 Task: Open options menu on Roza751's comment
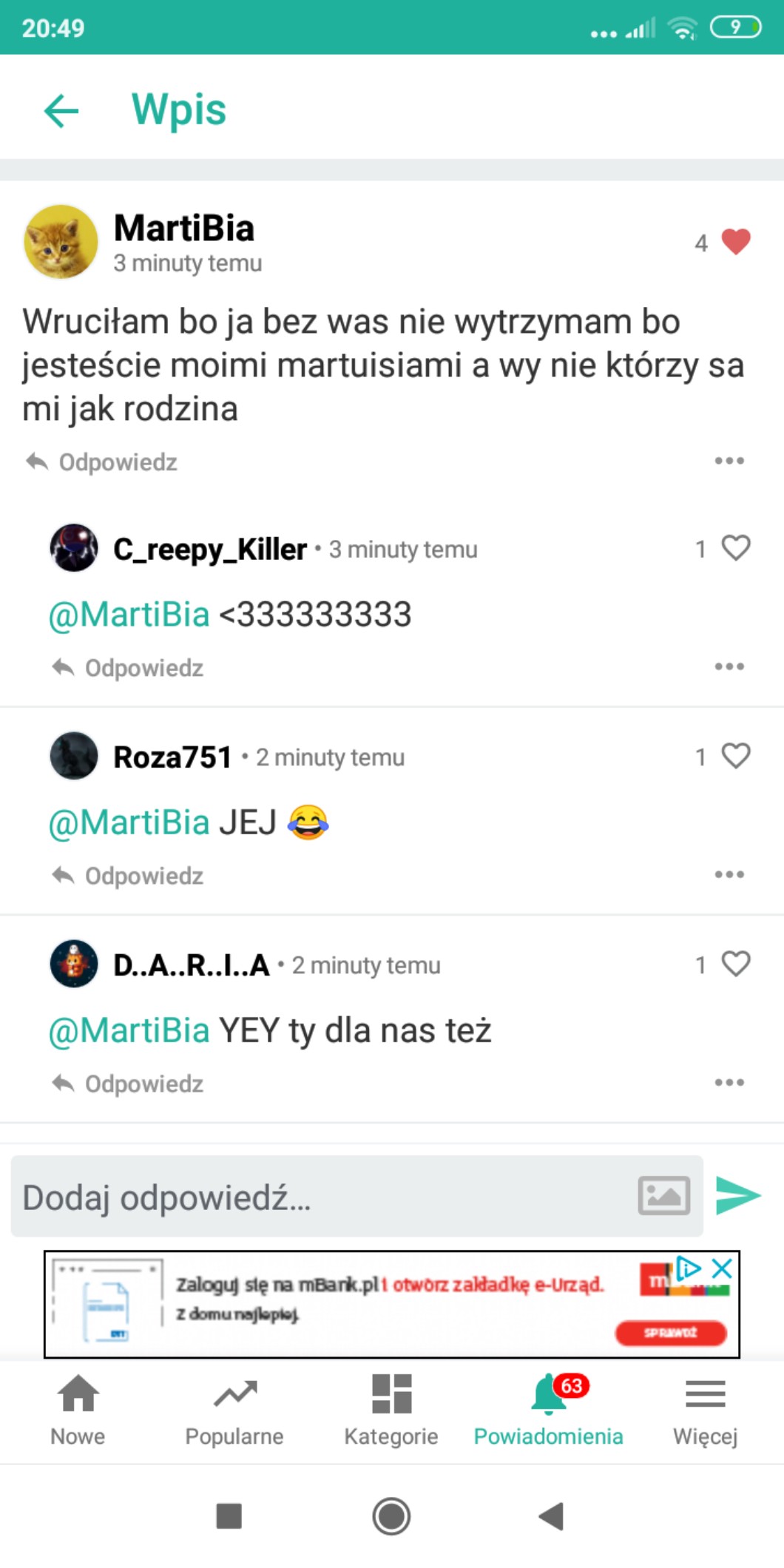(x=729, y=874)
